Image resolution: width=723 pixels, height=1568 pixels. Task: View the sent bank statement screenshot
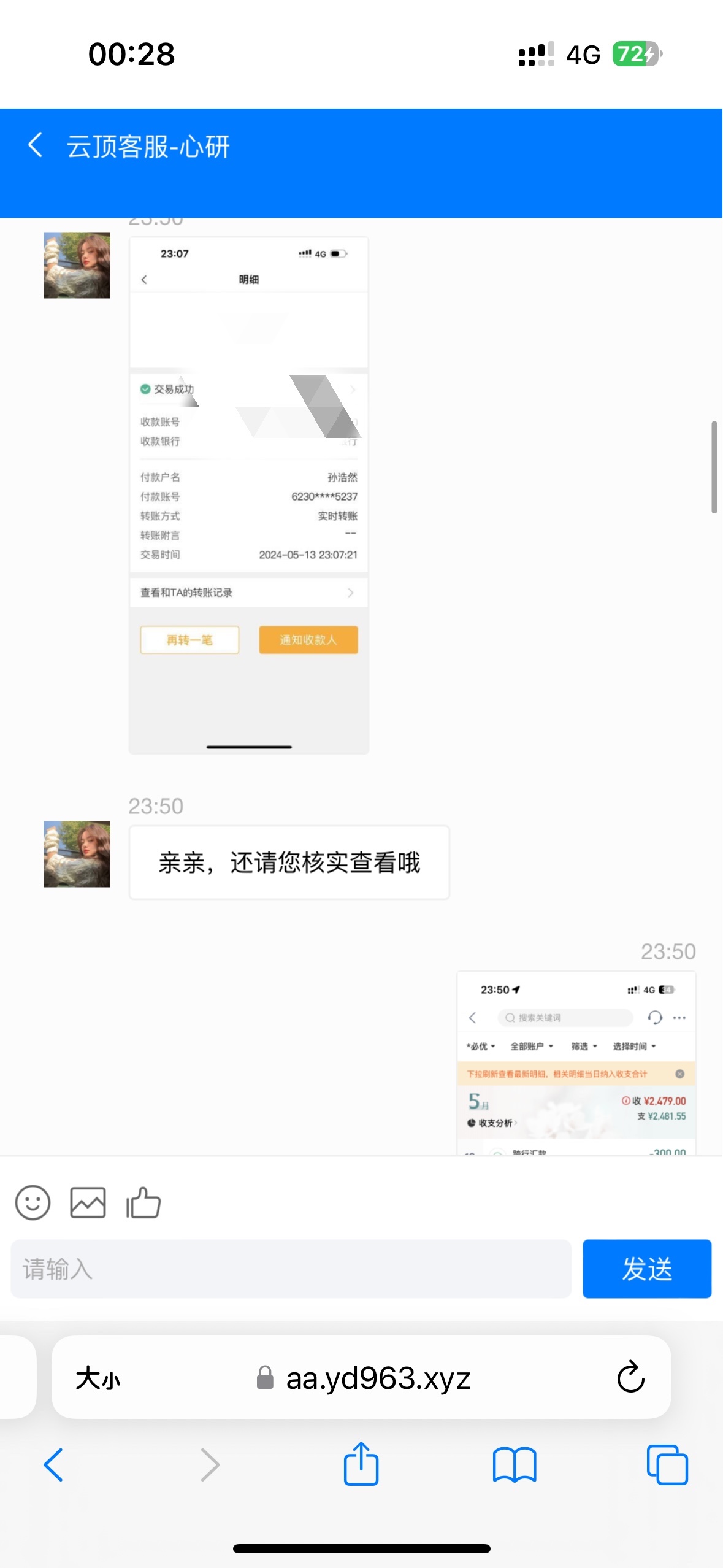[576, 1063]
